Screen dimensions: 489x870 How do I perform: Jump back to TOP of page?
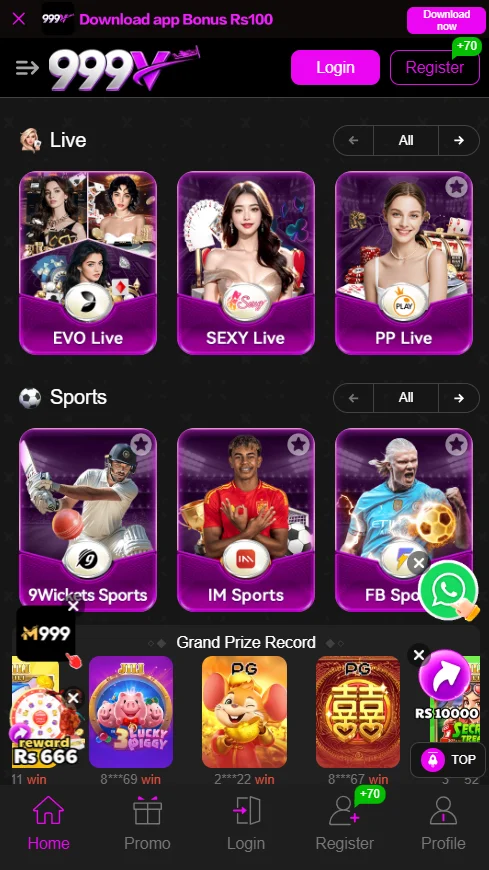(x=448, y=760)
